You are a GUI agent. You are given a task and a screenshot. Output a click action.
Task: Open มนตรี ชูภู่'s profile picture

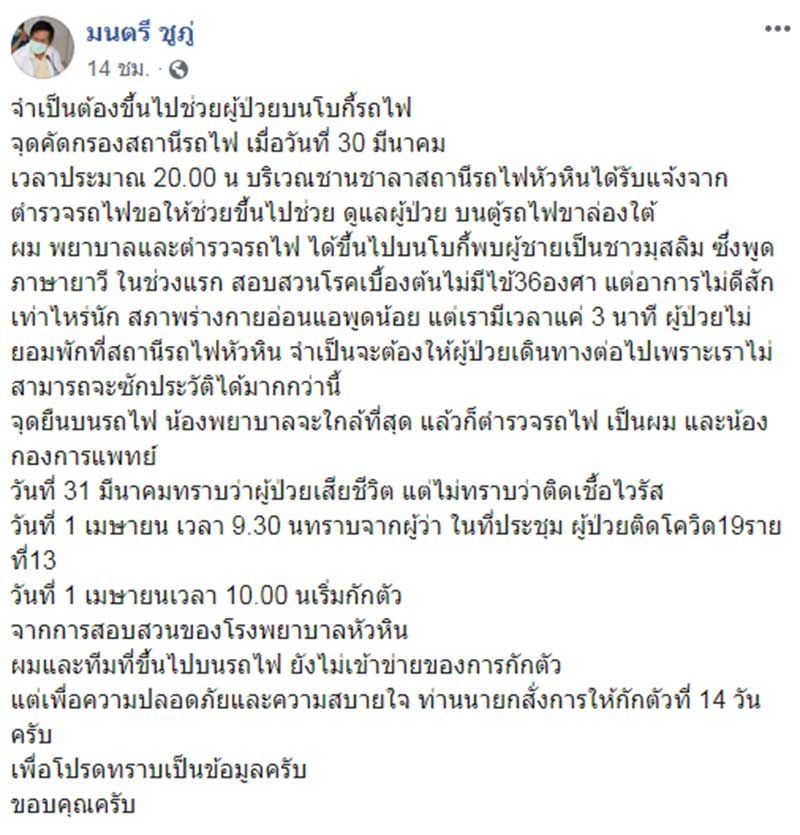[42, 47]
